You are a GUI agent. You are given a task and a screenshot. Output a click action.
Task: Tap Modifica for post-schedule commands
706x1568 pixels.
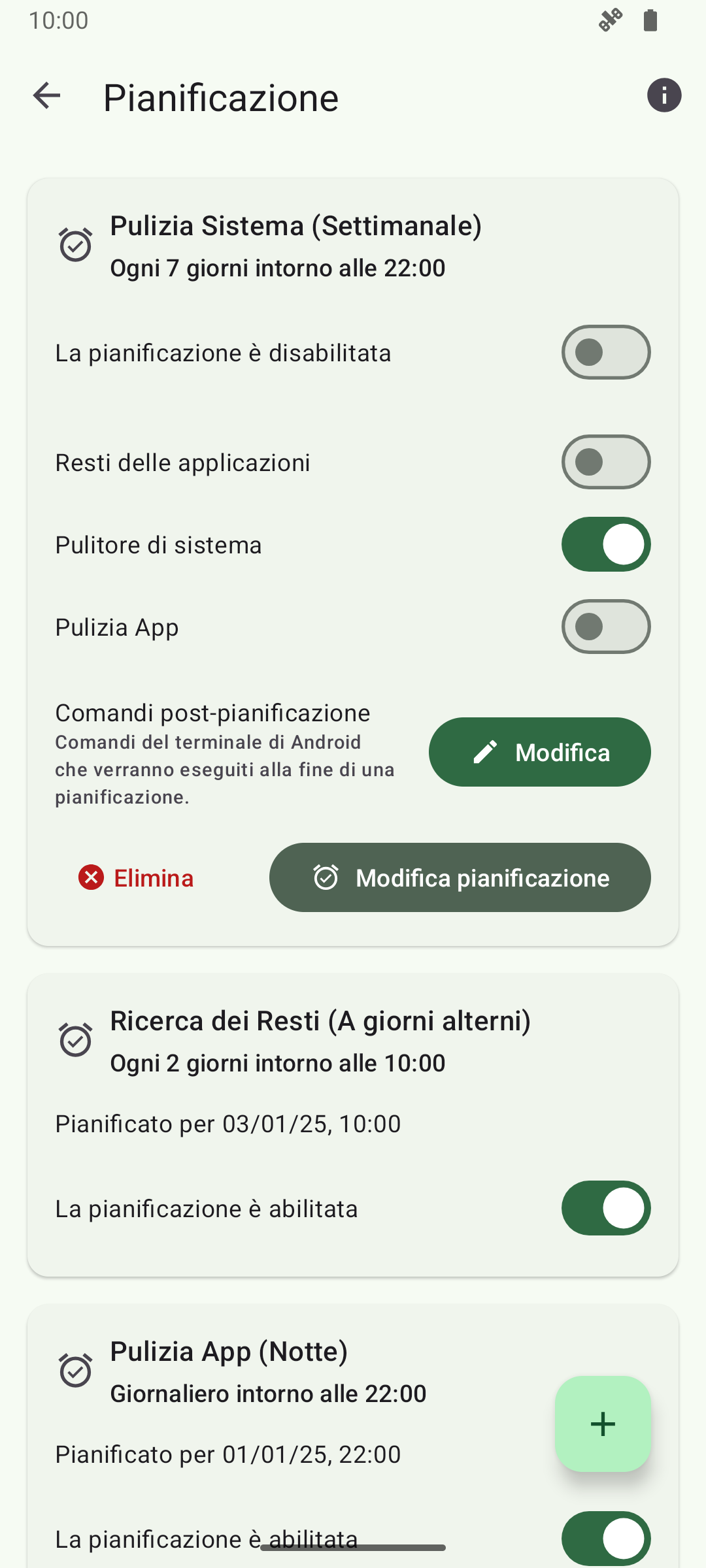(539, 752)
